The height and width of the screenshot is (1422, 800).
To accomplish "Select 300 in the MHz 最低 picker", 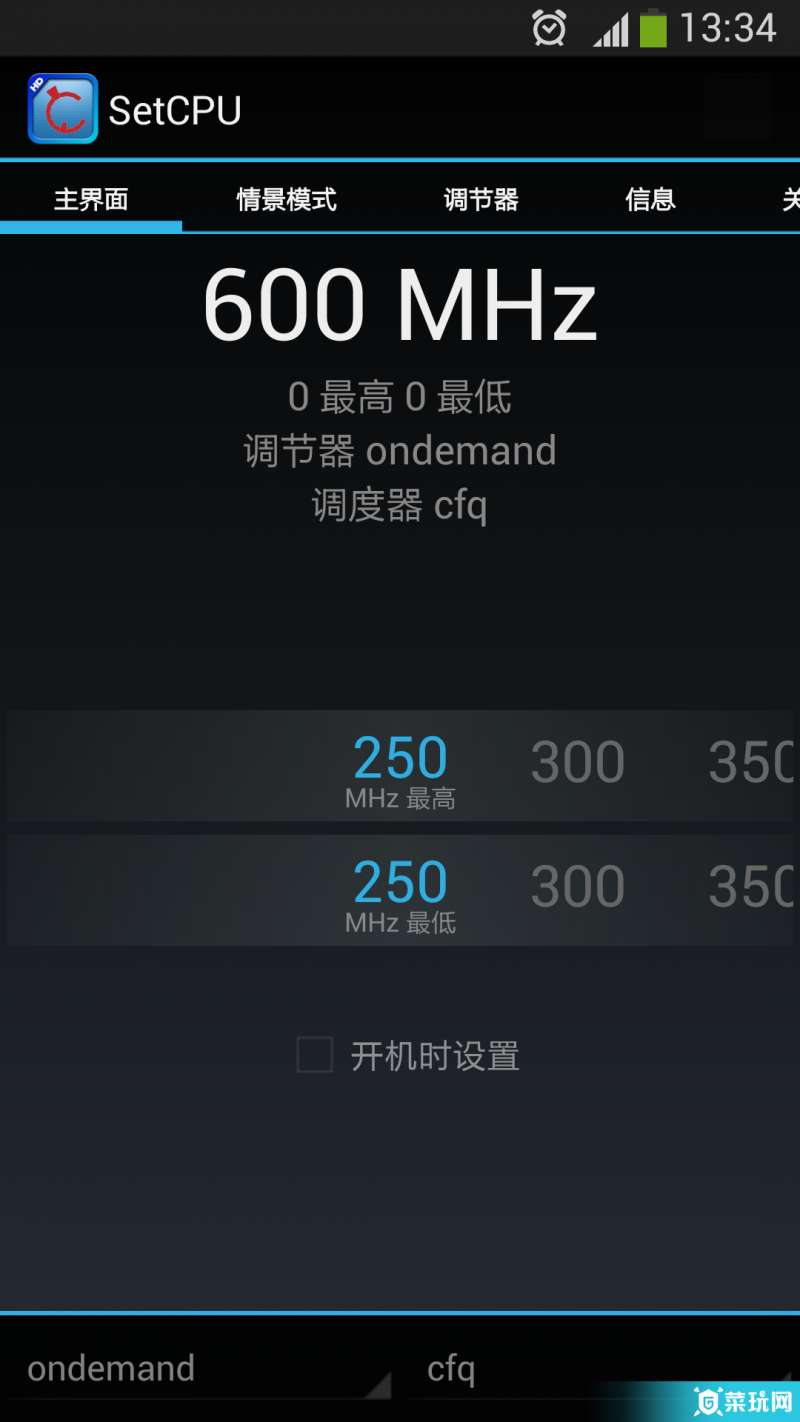I will click(x=578, y=888).
